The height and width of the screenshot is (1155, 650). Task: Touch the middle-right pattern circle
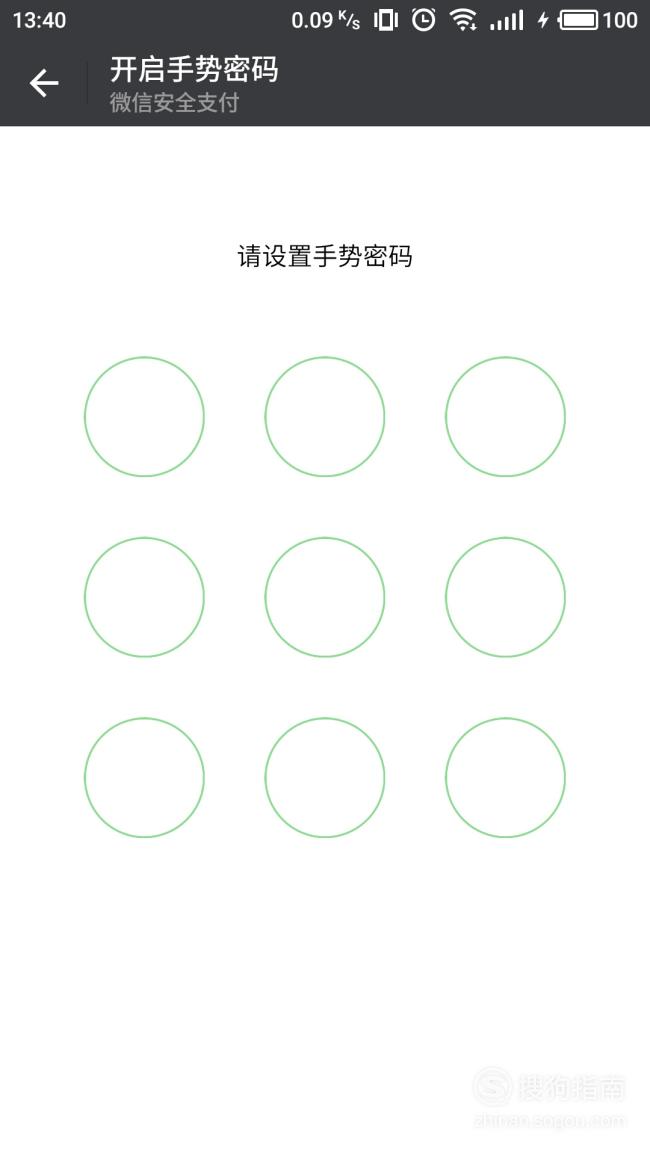pos(506,597)
